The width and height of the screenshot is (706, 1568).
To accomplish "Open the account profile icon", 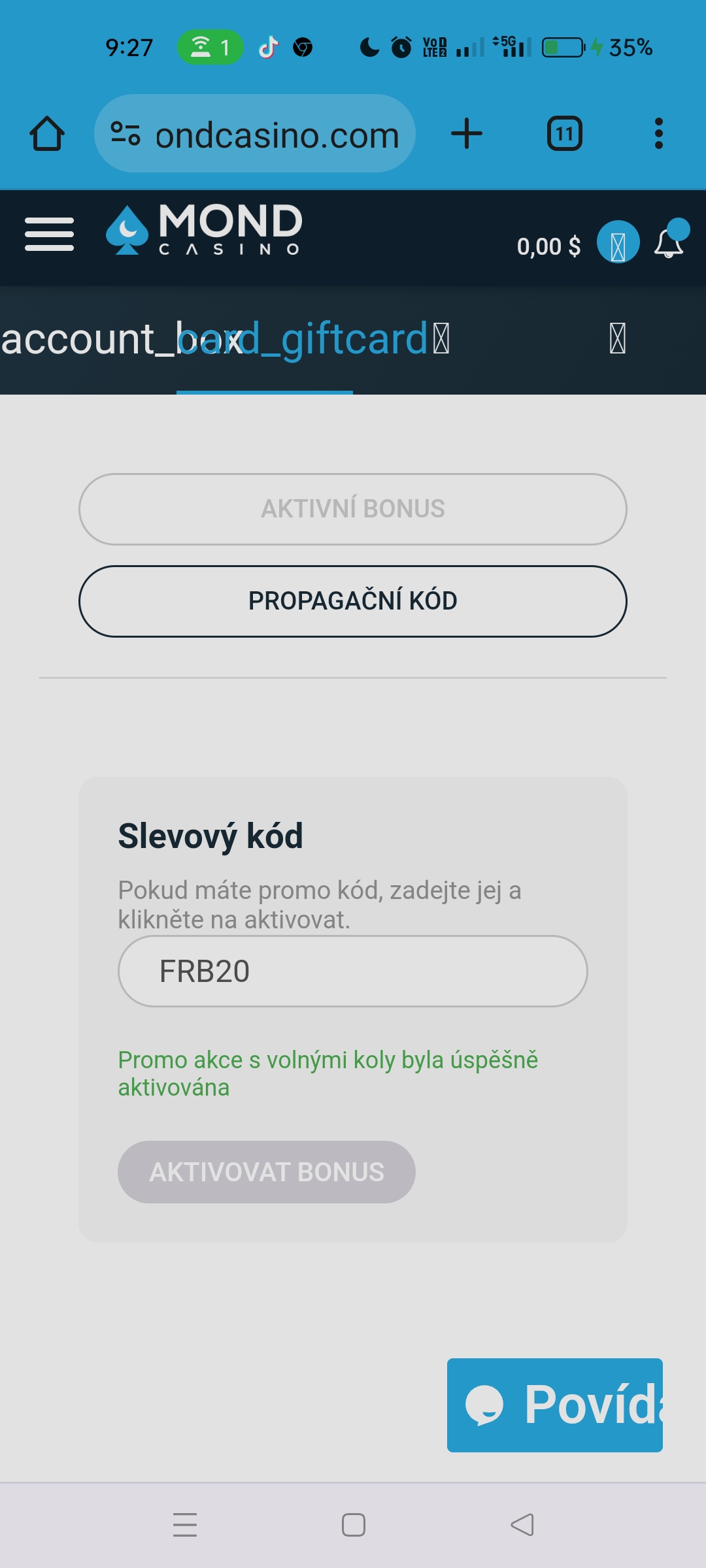I will [618, 243].
